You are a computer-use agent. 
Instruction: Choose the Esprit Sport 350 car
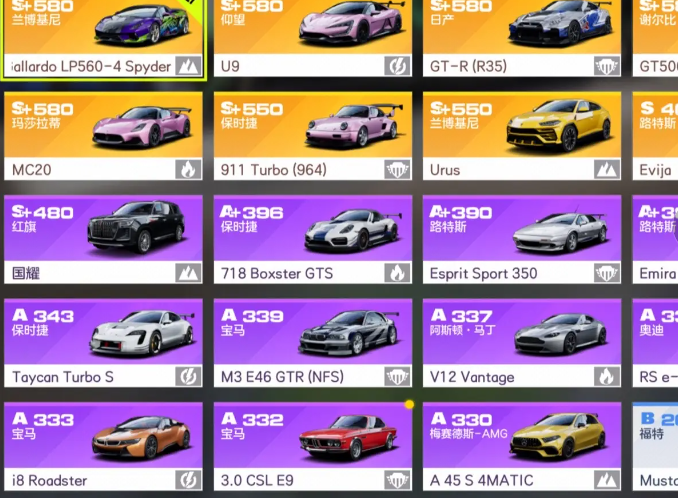(521, 240)
